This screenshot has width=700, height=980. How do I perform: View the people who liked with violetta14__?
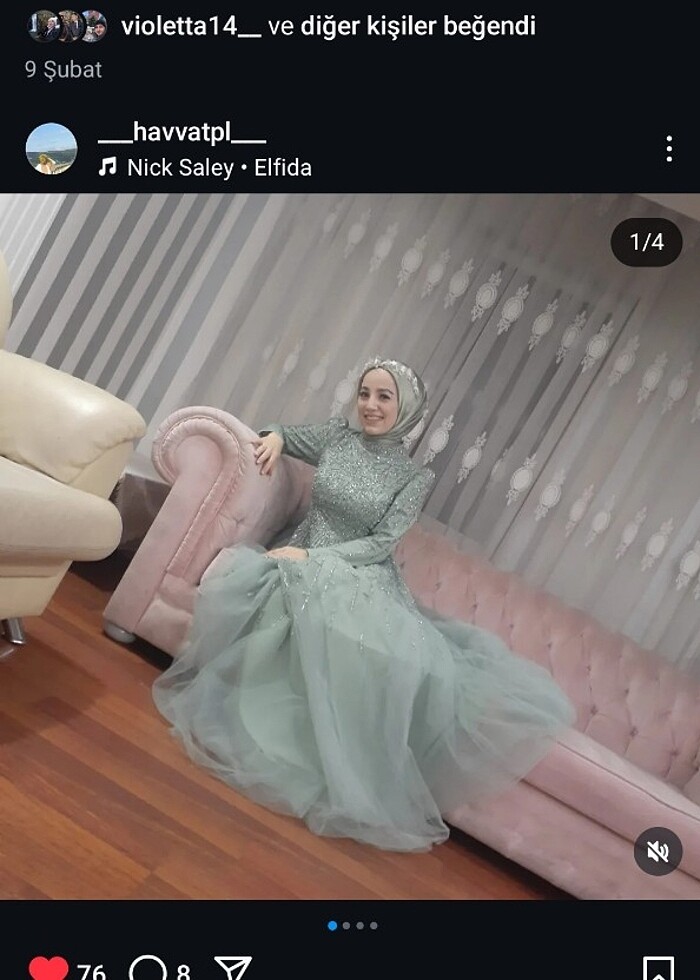(x=328, y=26)
